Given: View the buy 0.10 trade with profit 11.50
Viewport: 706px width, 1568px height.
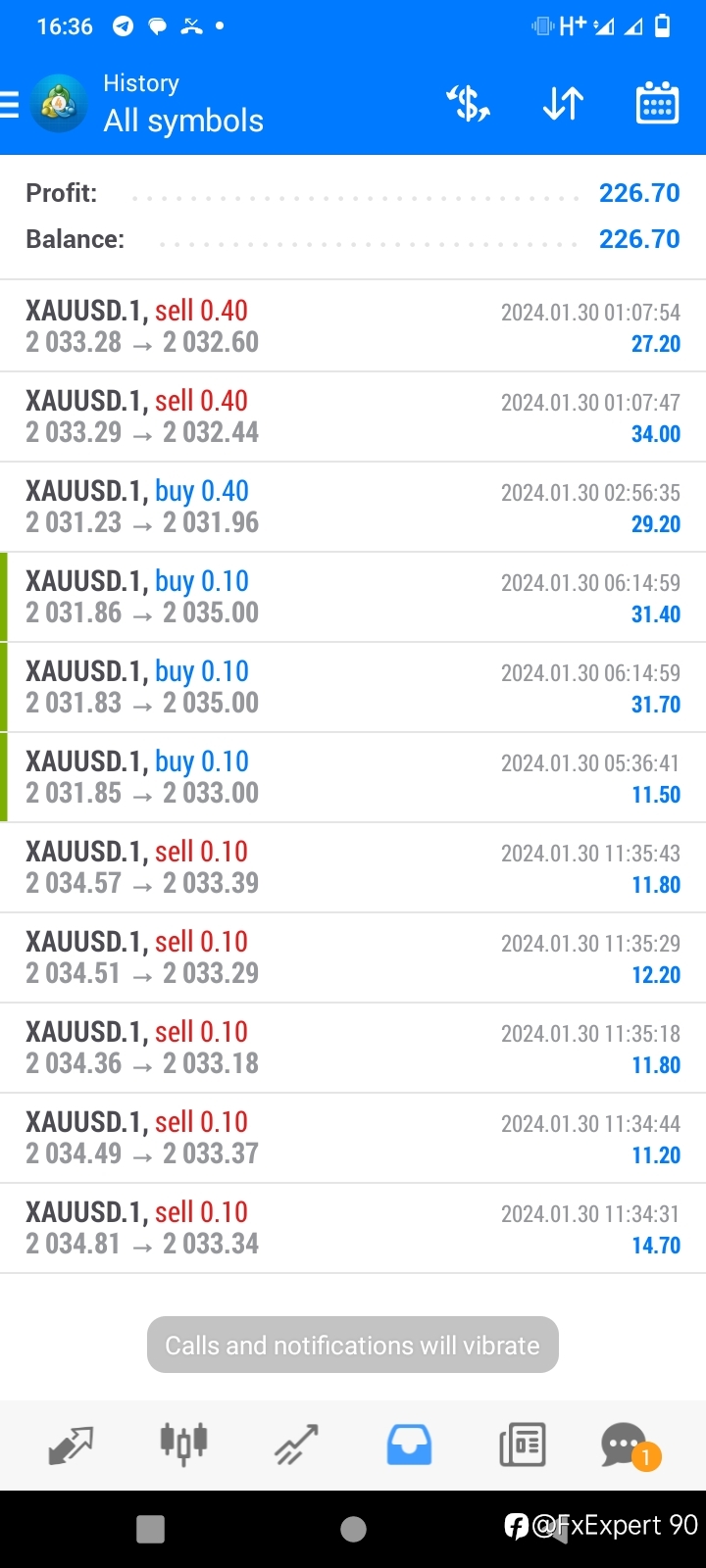Looking at the screenshot, I should (x=353, y=777).
